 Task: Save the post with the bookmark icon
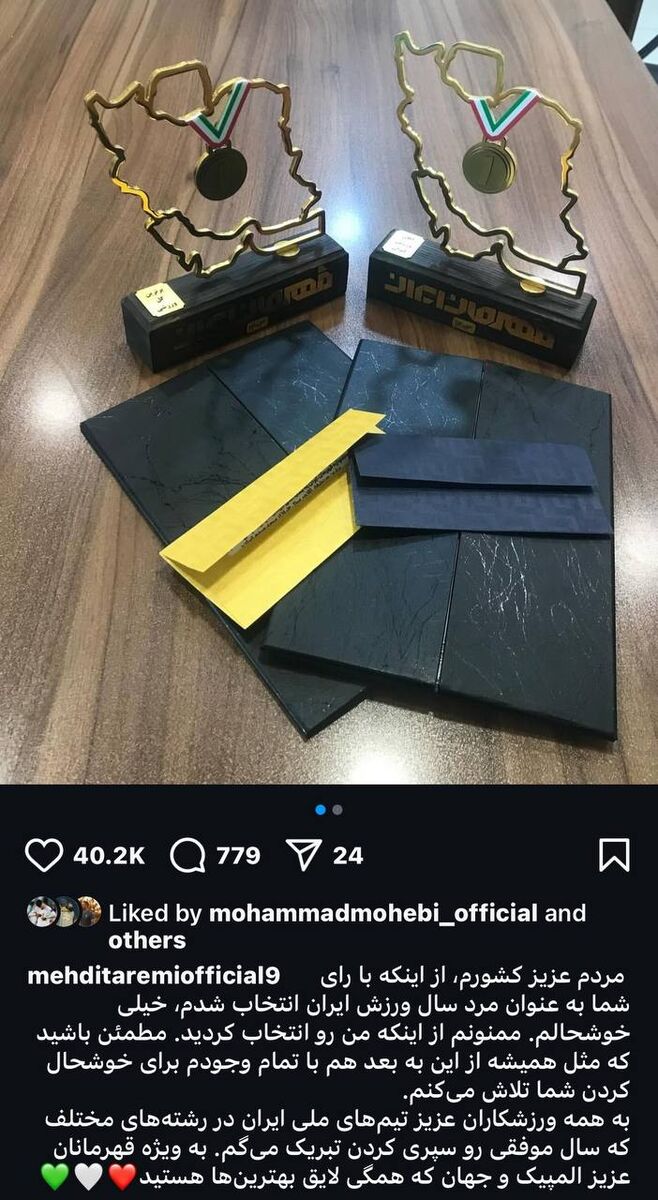(613, 855)
